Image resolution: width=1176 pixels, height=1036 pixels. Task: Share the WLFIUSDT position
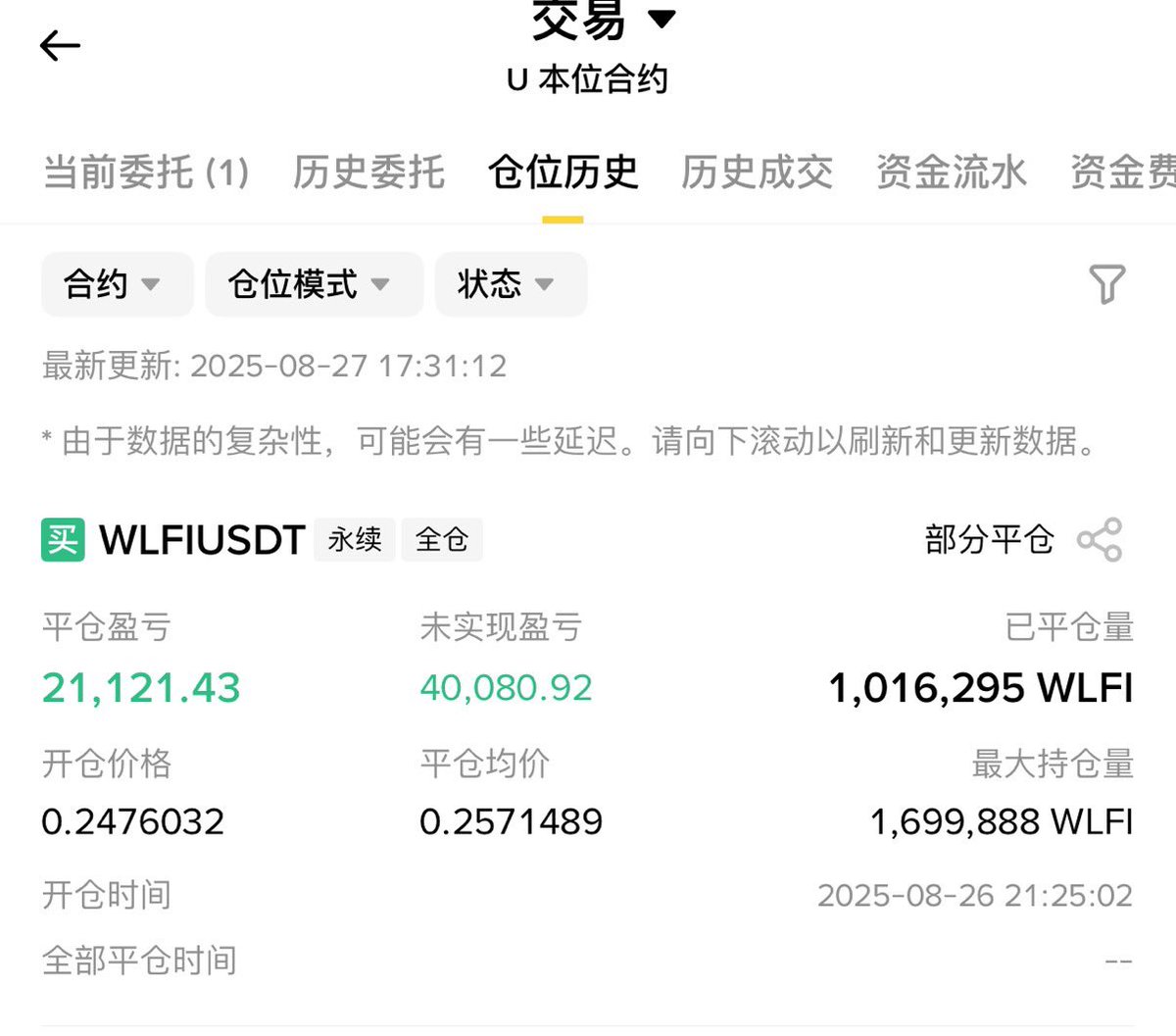pos(1100,540)
